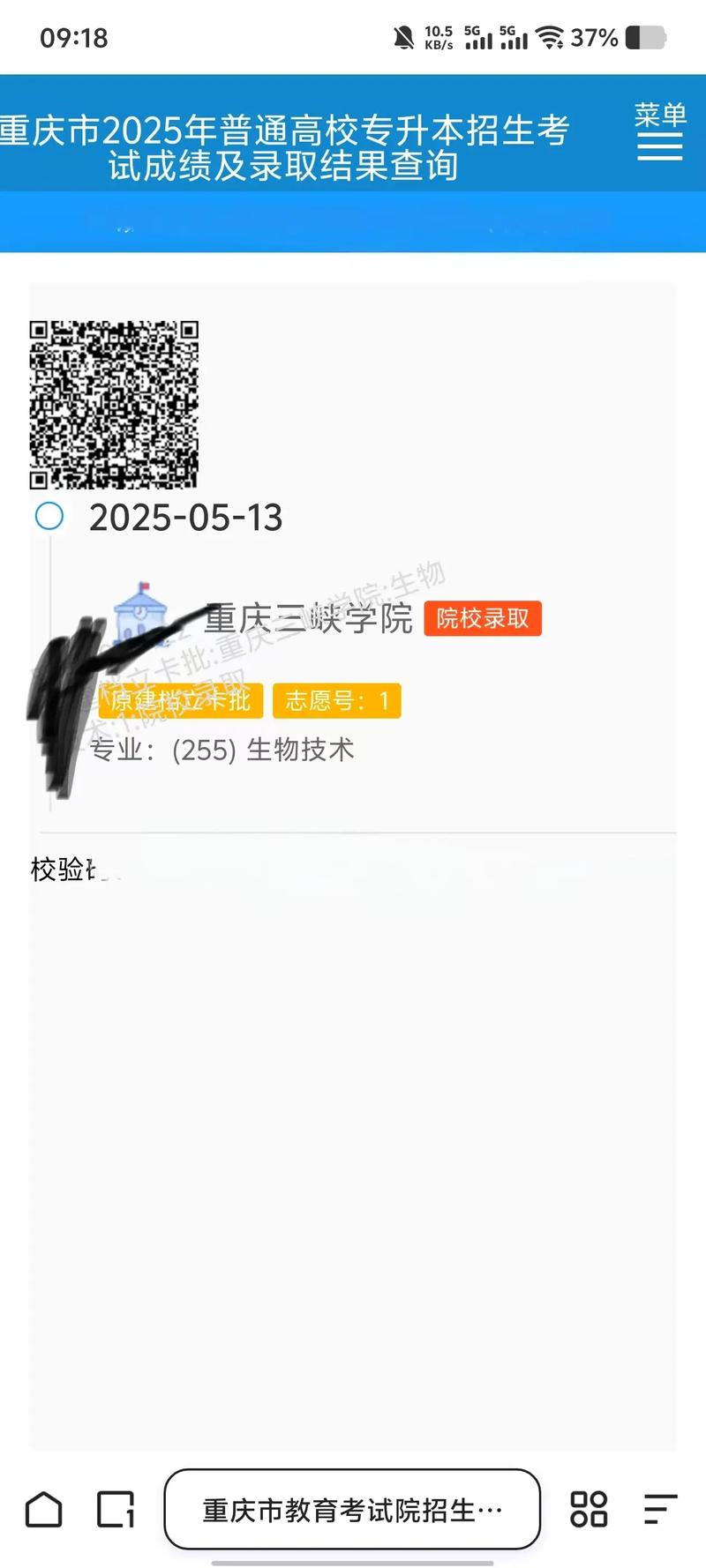This screenshot has height=1568, width=706.
Task: Tap the mute notification icon in status bar
Action: coord(404,35)
